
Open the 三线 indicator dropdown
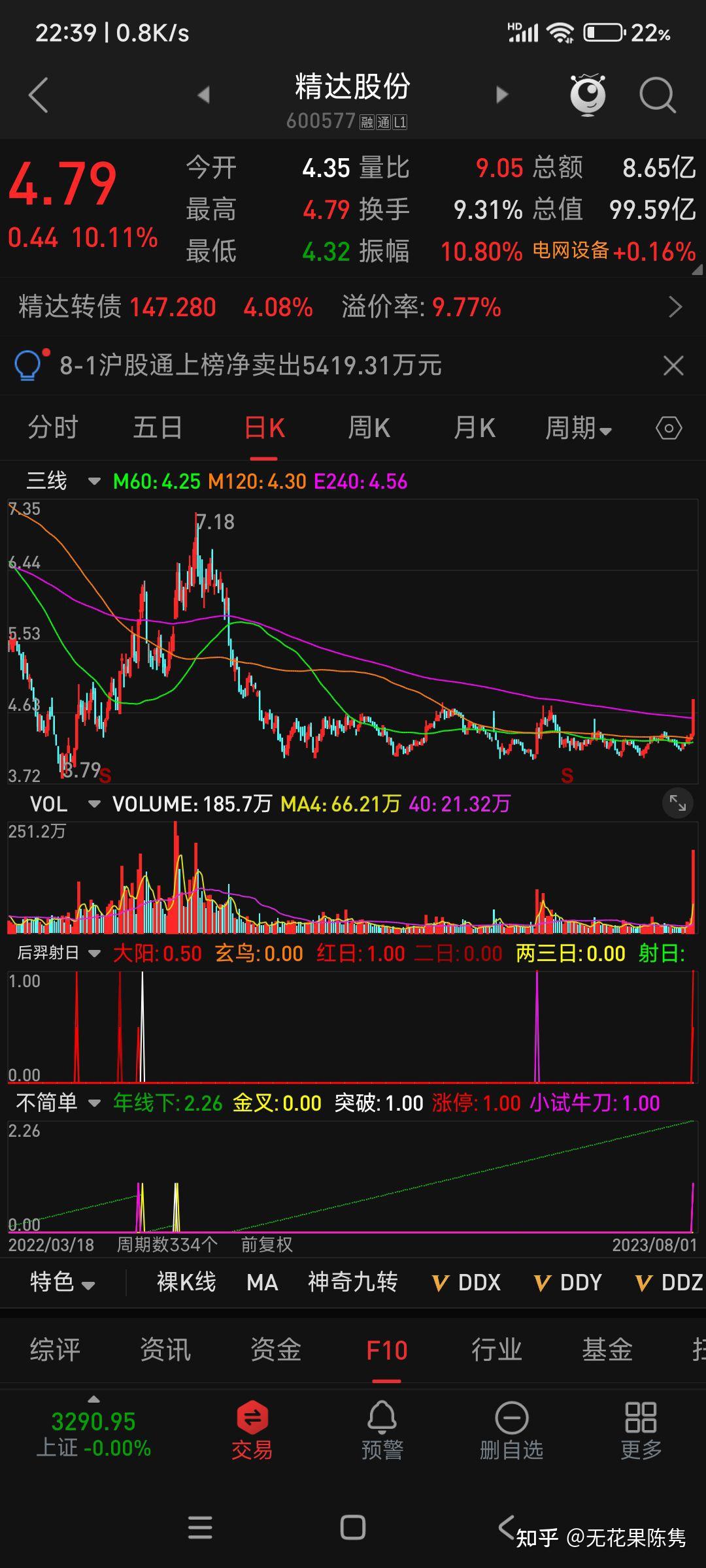(63, 482)
